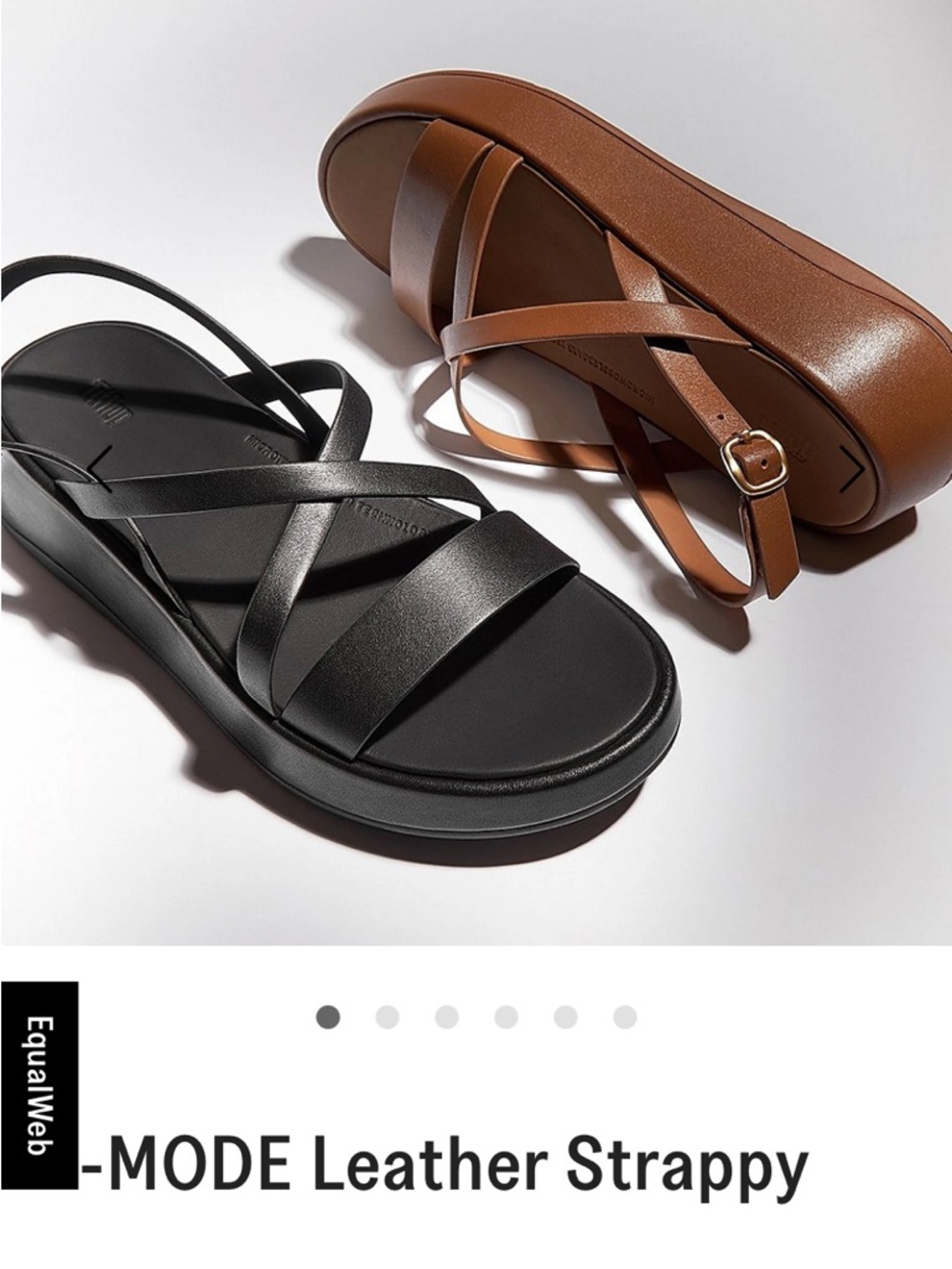Show the next product image
Viewport: 952px width, 1269px height.
(852, 470)
